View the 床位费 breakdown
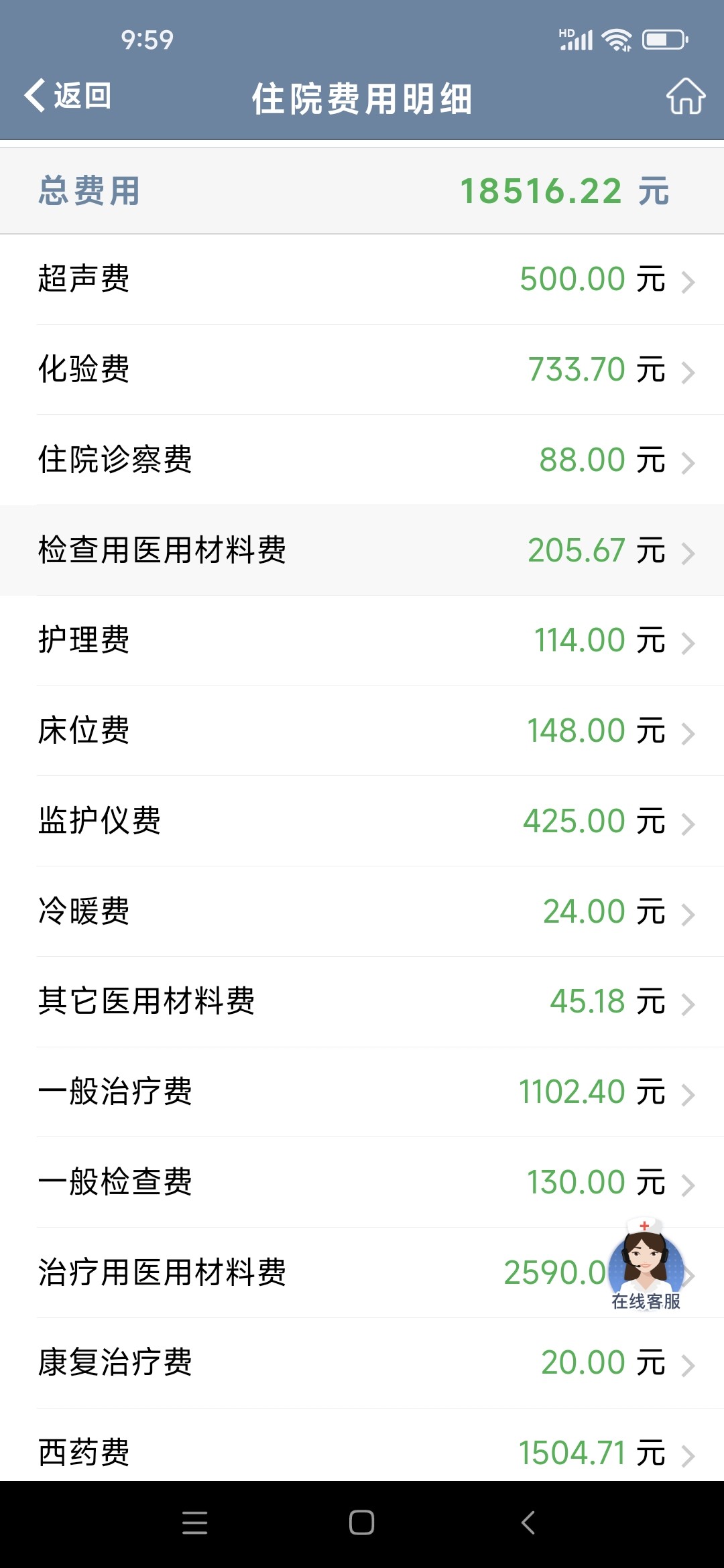724x1568 pixels. [x=362, y=731]
